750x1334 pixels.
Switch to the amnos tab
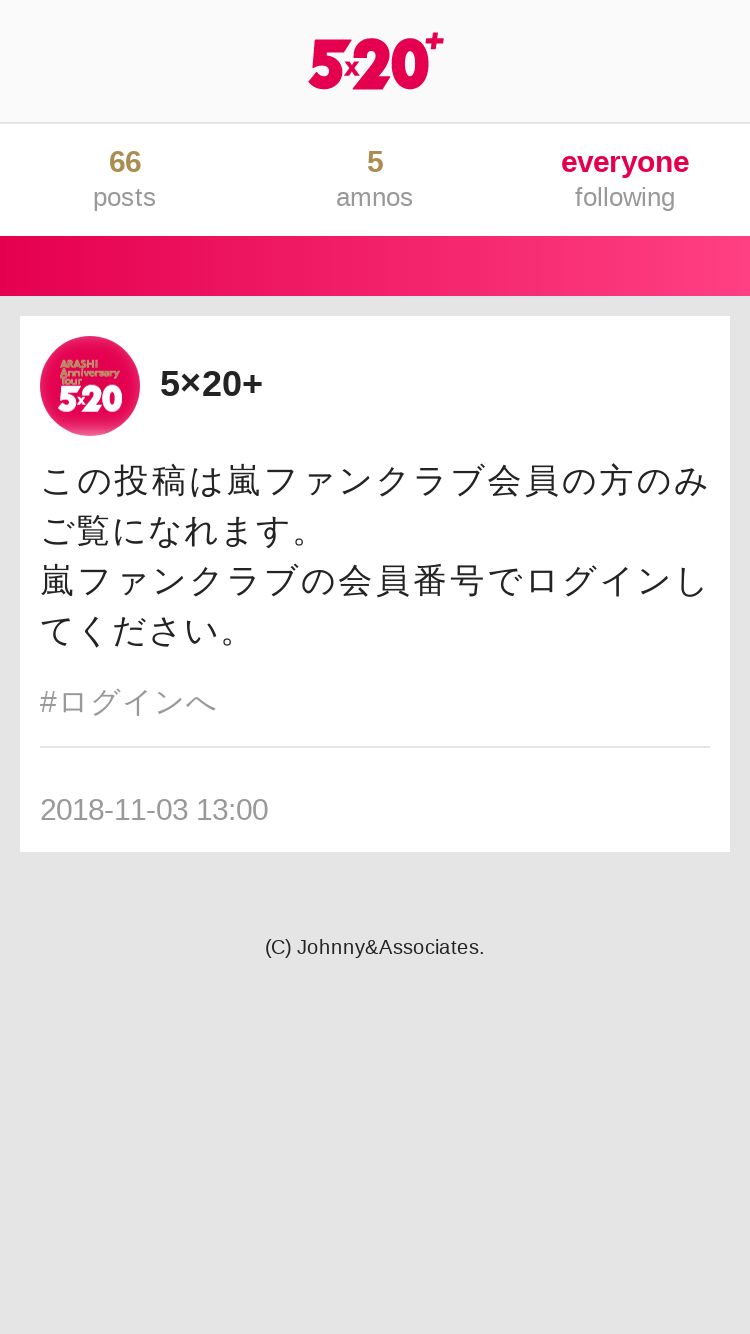pos(374,179)
